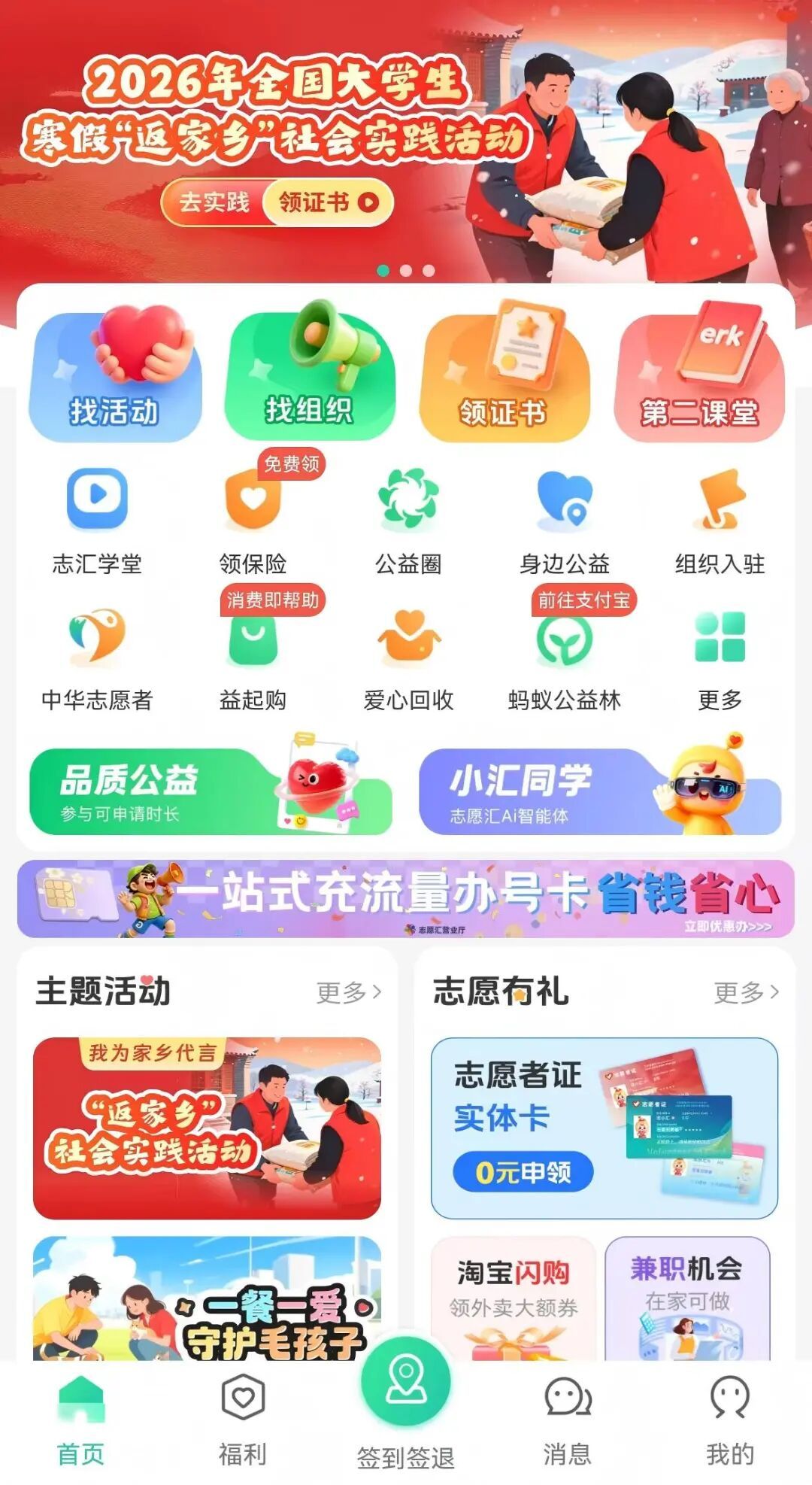Open the 品质公益 card

click(211, 791)
